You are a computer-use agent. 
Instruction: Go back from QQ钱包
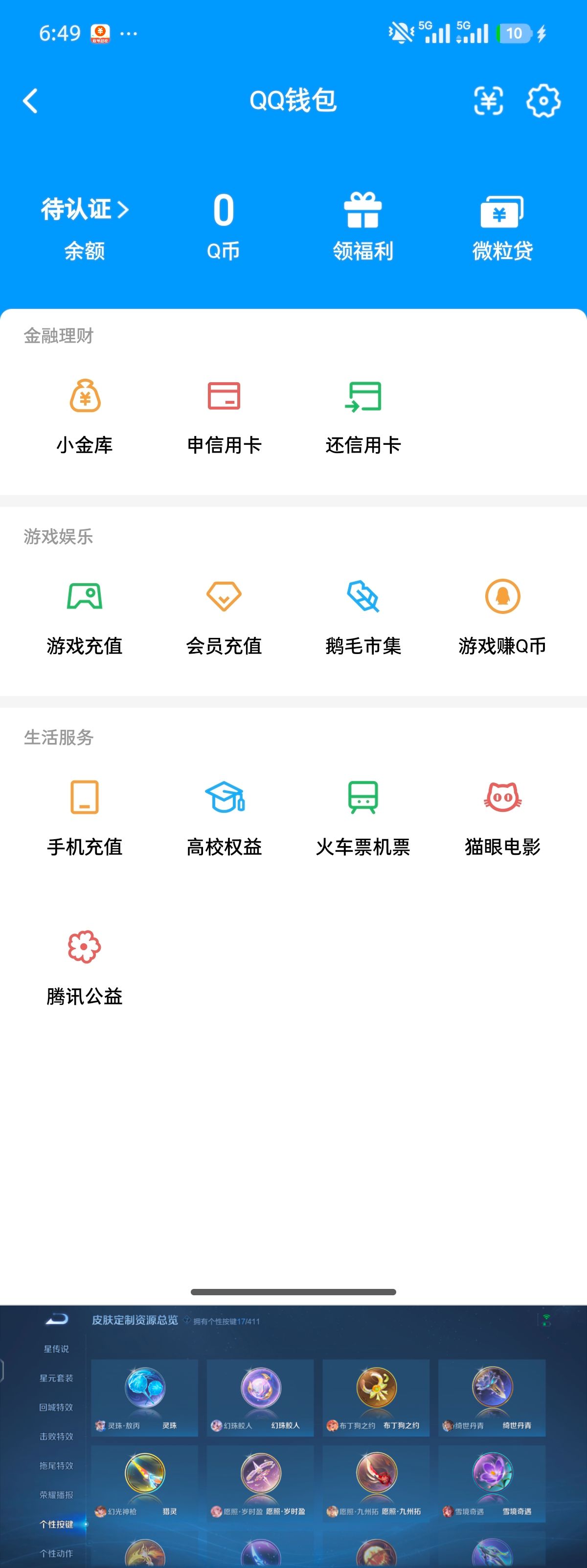pos(30,101)
